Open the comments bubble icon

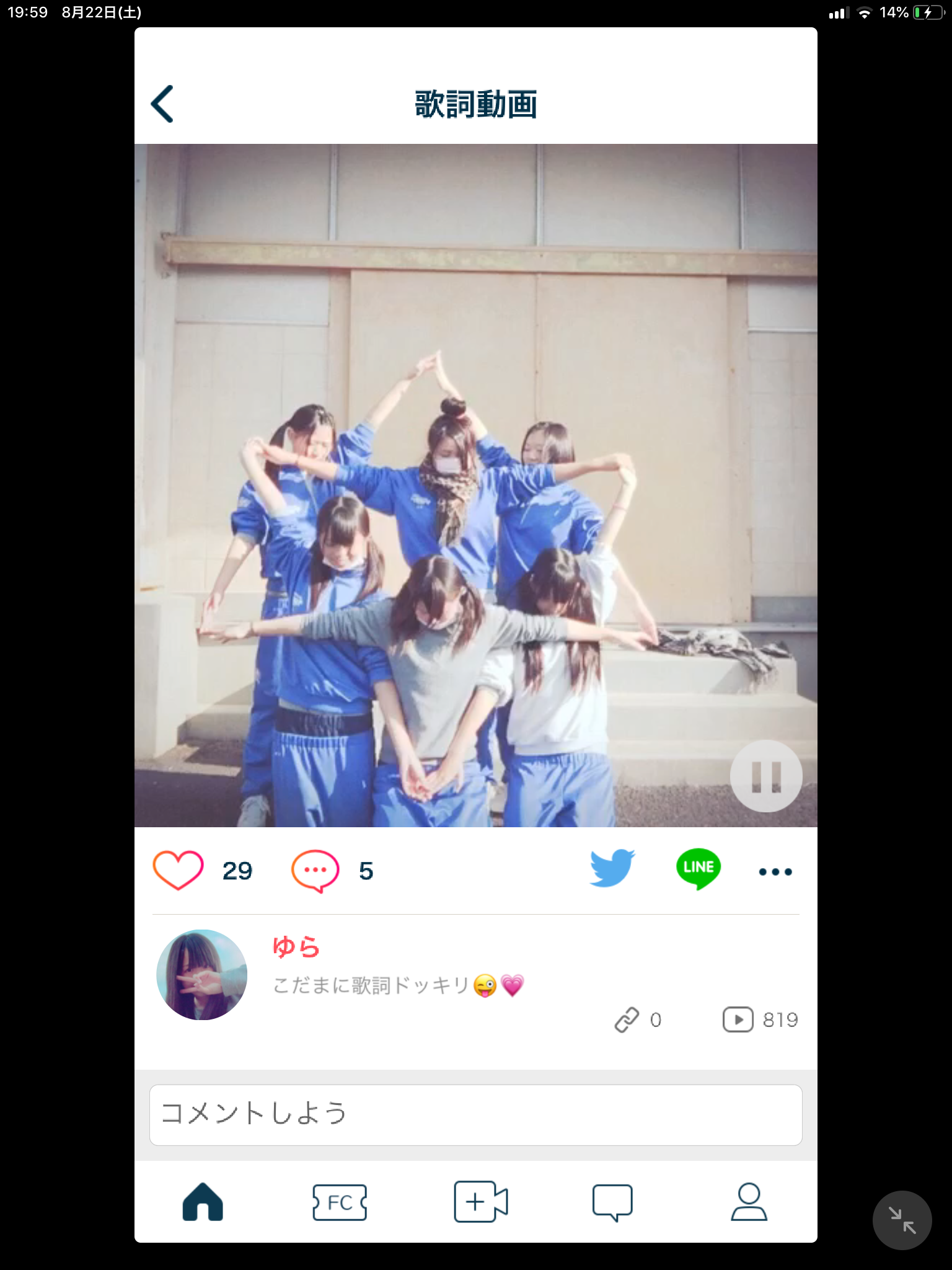[x=315, y=871]
